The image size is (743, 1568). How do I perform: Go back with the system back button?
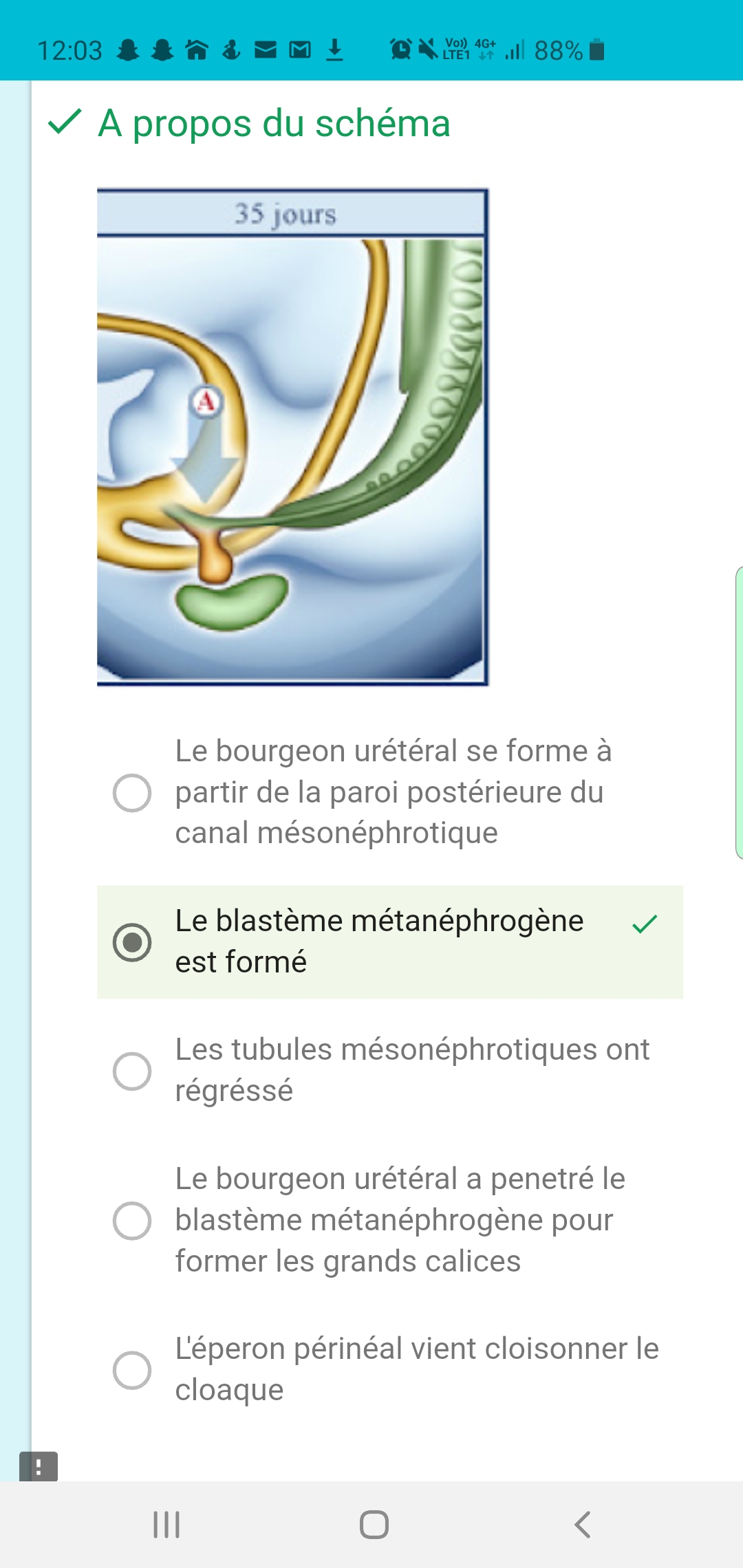(582, 1525)
